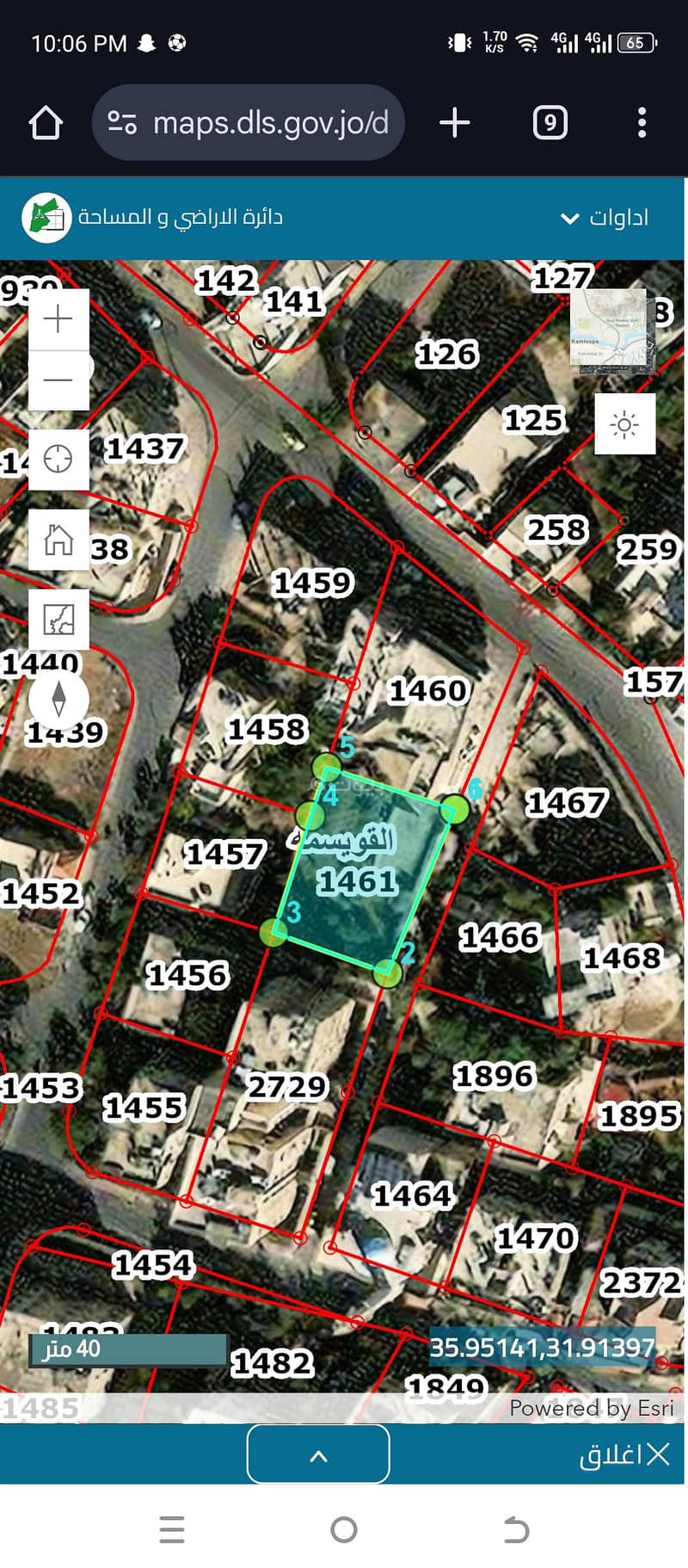Zoom in on the map

(58, 319)
